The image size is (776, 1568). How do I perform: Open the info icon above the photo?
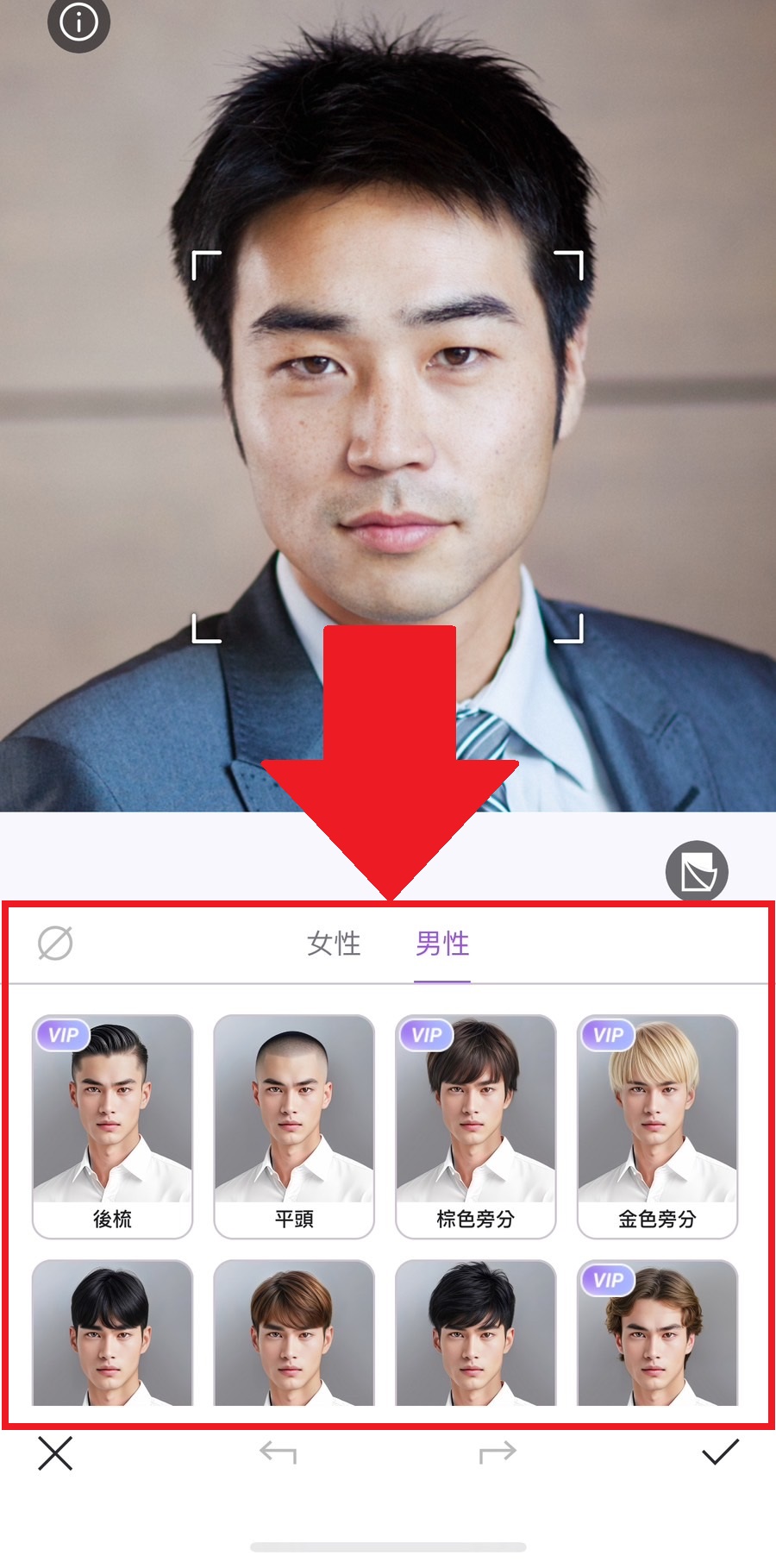tap(78, 22)
